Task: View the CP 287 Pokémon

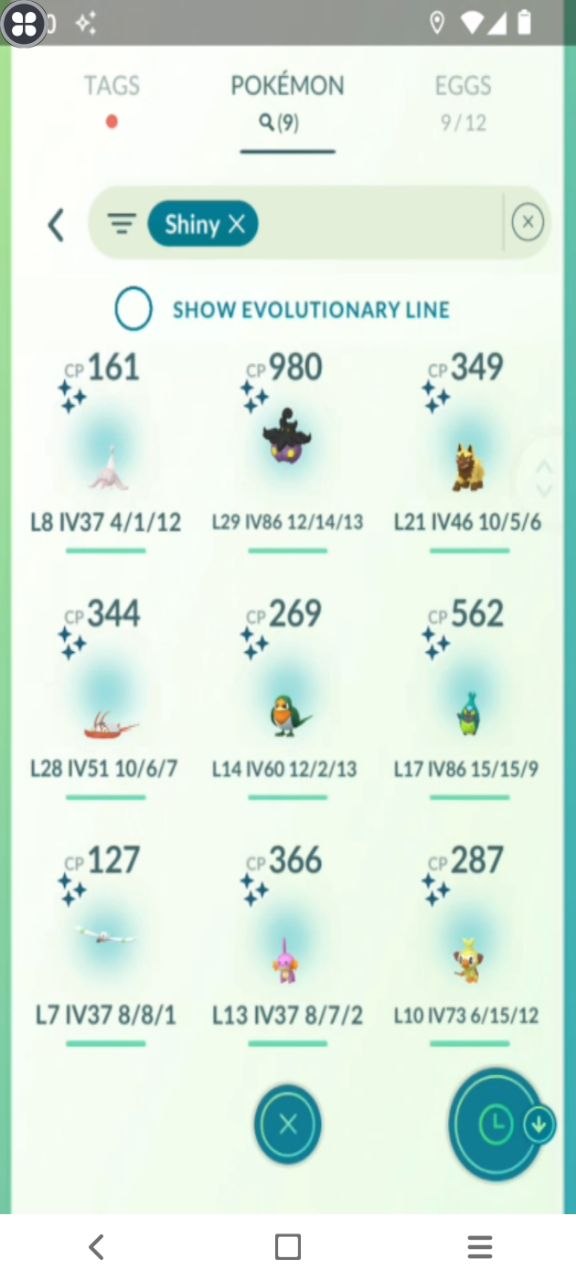Action: [468, 944]
